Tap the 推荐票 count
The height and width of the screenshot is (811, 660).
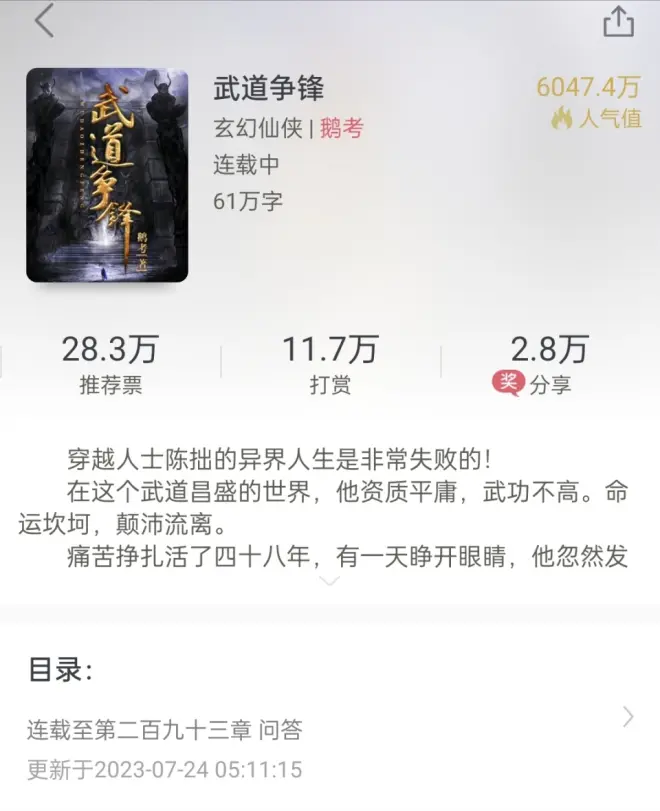coord(110,364)
